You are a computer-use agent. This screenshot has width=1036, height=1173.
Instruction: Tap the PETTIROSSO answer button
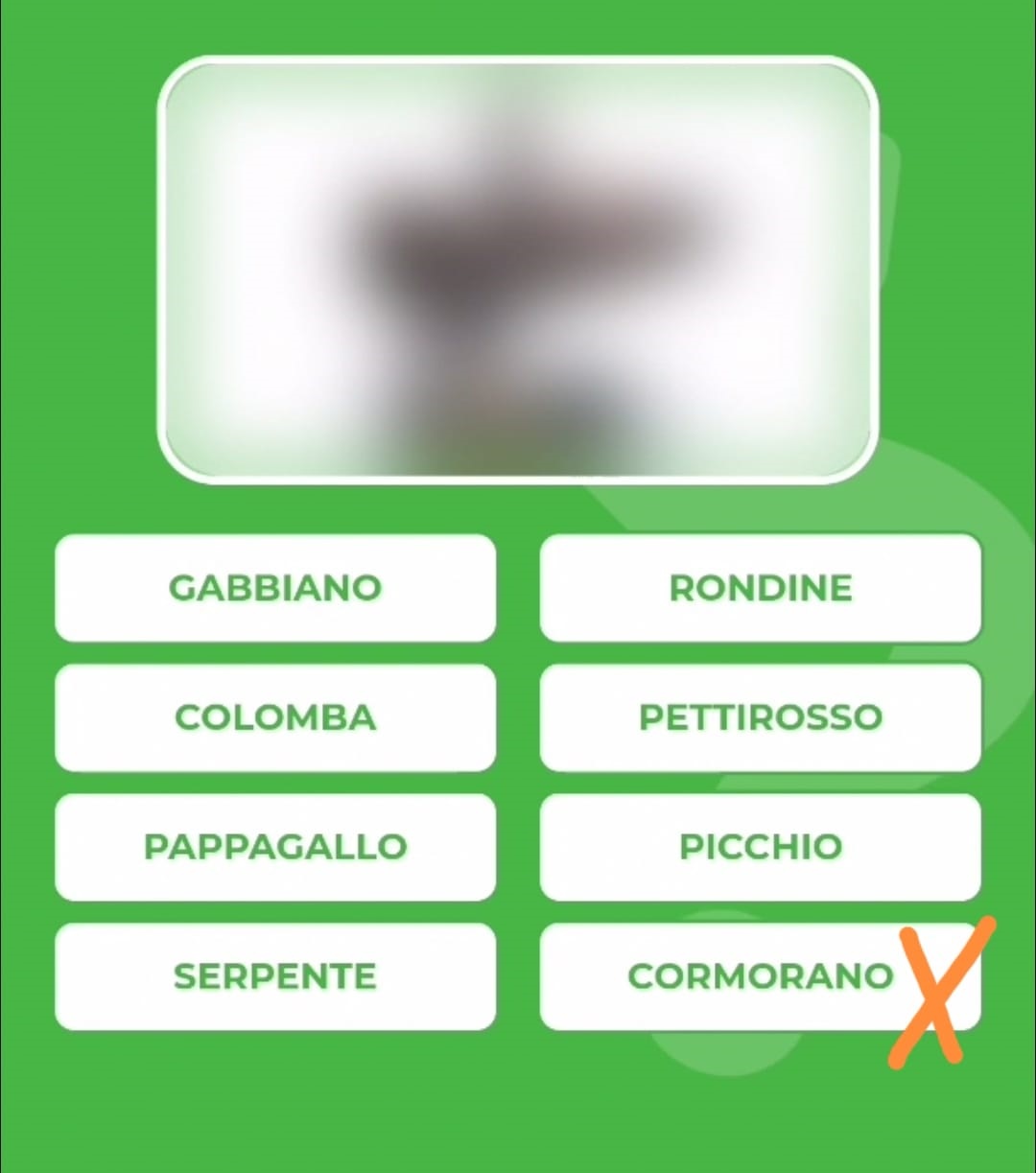tap(760, 717)
